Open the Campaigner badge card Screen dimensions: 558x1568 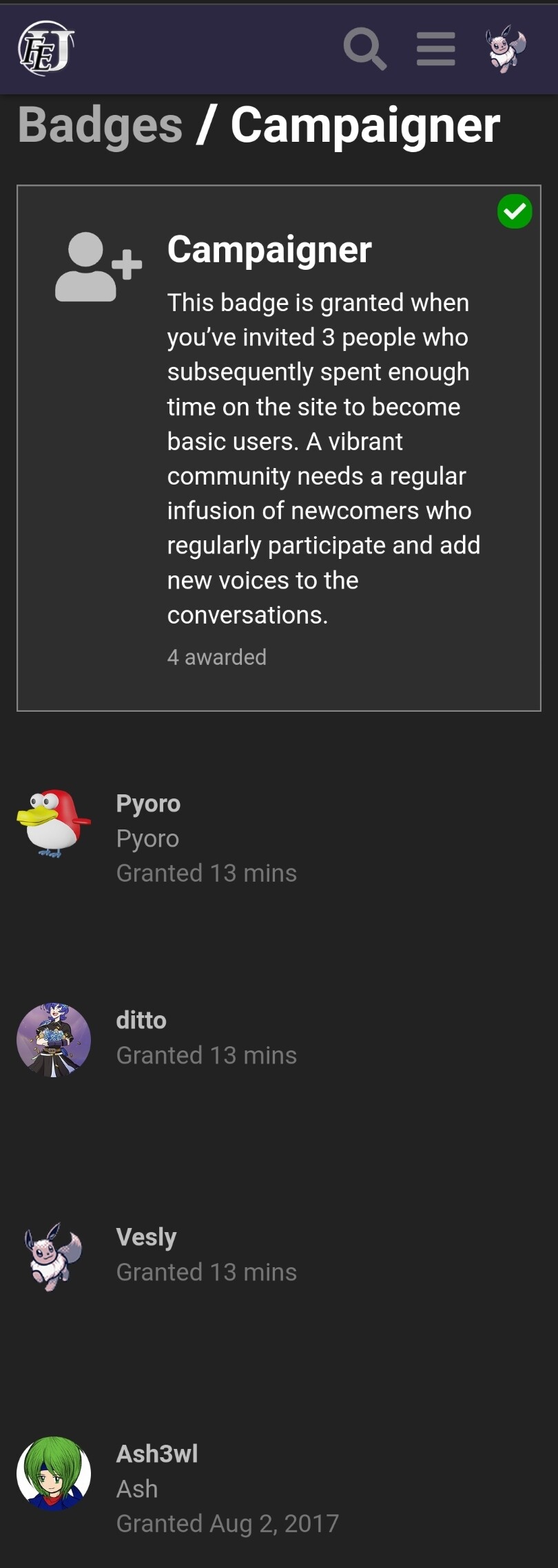click(269, 249)
